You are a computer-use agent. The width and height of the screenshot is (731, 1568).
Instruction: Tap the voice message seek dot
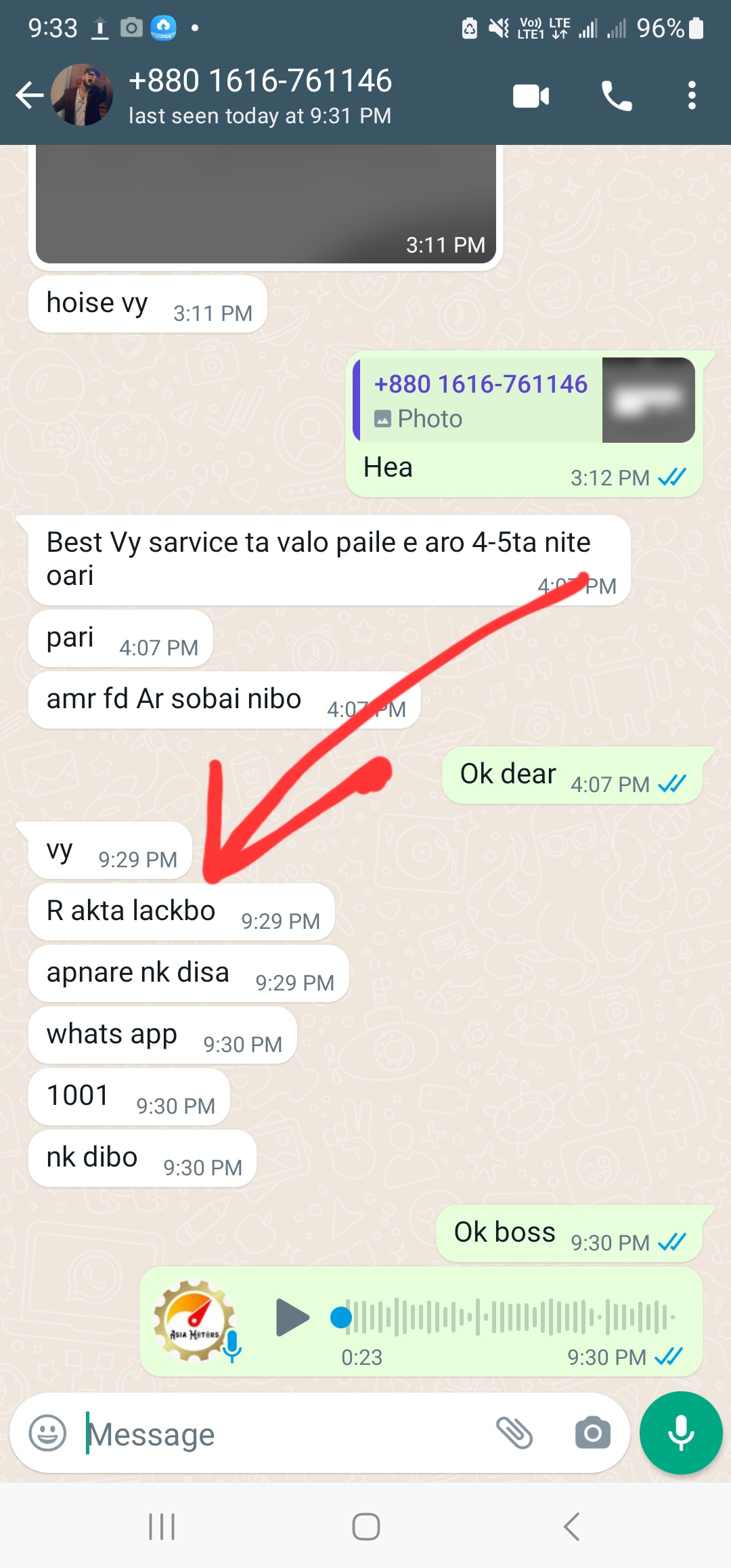coord(341,1317)
